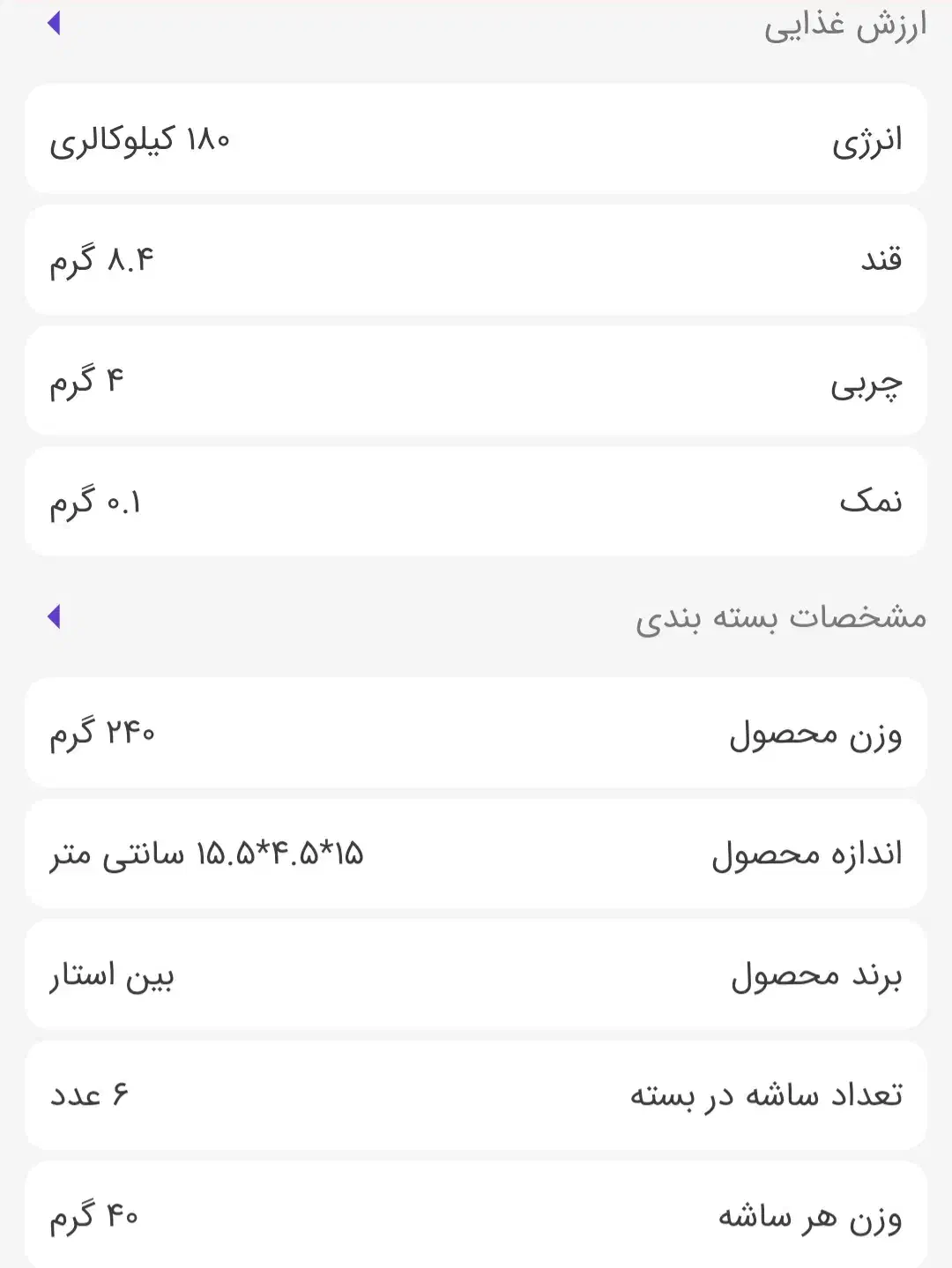Select the قند row showing 8.4 گرم
The image size is (952, 1268).
(476, 261)
